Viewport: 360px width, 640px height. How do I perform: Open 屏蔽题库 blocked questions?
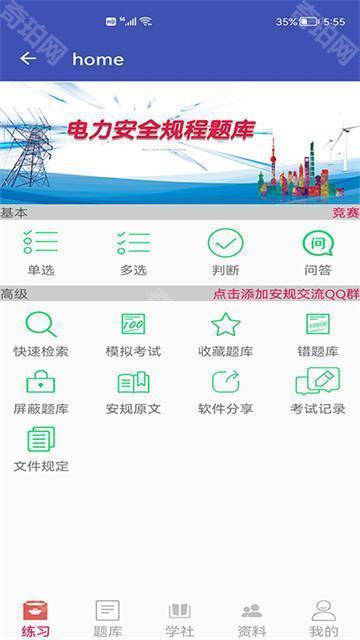tap(41, 392)
